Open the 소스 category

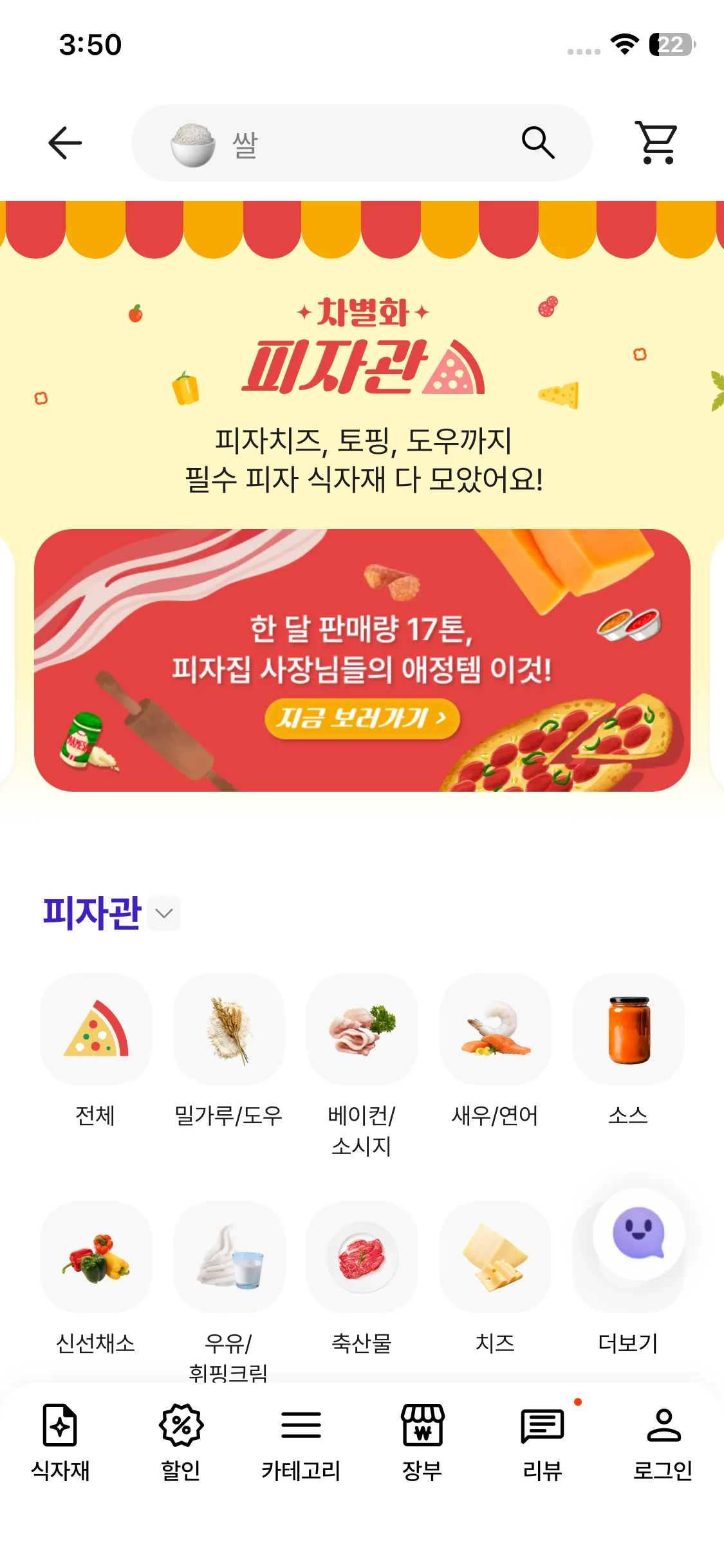(628, 1029)
